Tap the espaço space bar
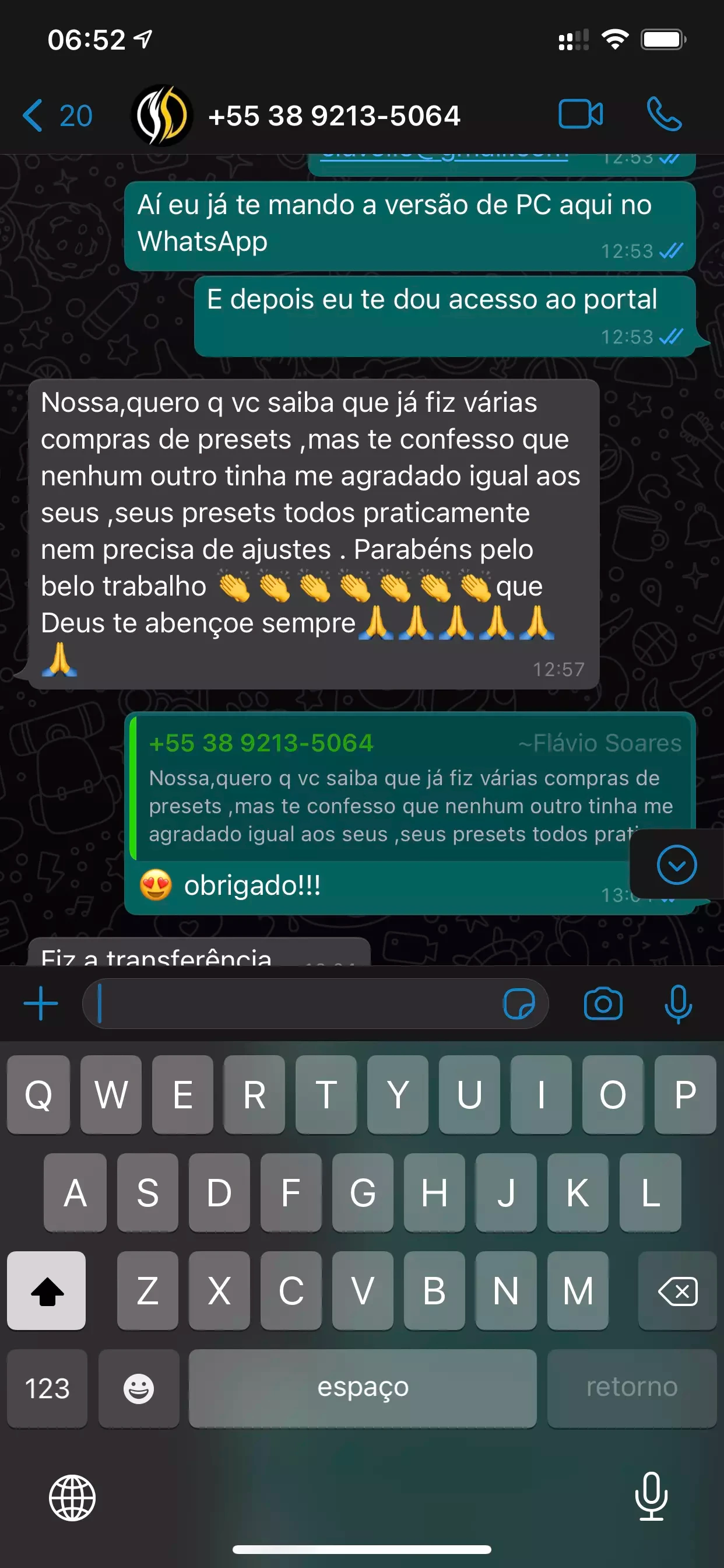724x1568 pixels. click(363, 1388)
